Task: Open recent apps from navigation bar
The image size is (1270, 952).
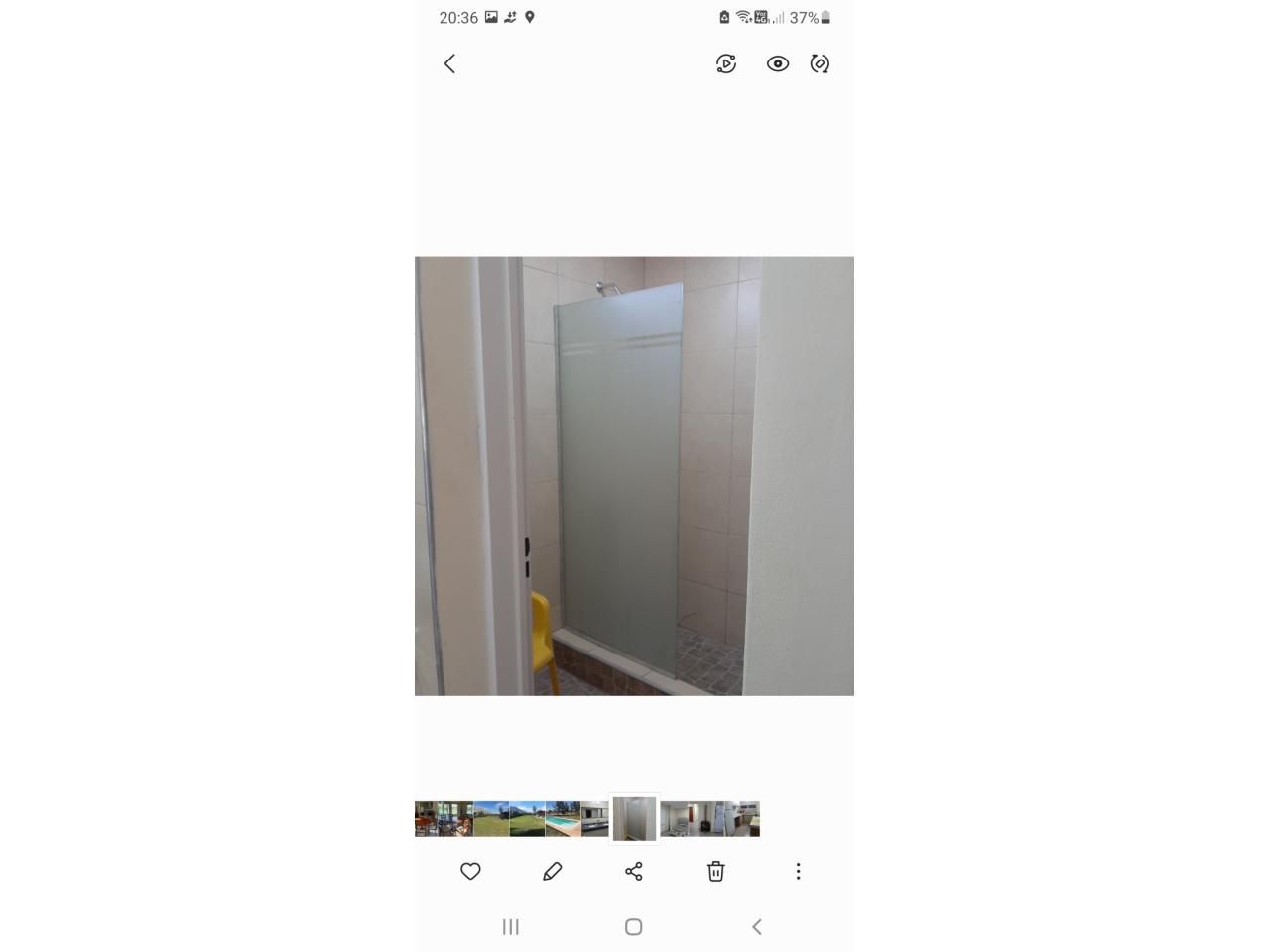Action: [x=511, y=927]
